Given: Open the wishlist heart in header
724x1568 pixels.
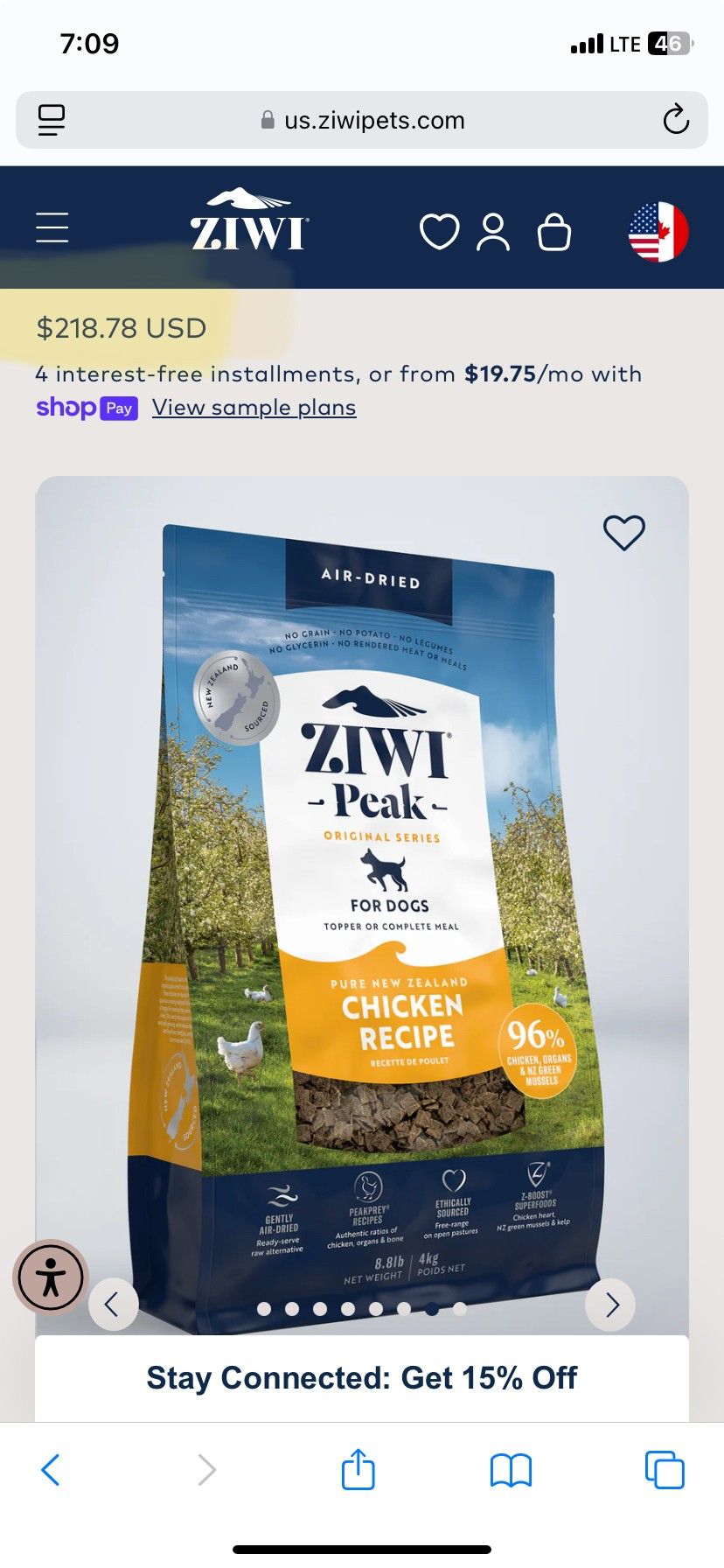Looking at the screenshot, I should click(439, 232).
